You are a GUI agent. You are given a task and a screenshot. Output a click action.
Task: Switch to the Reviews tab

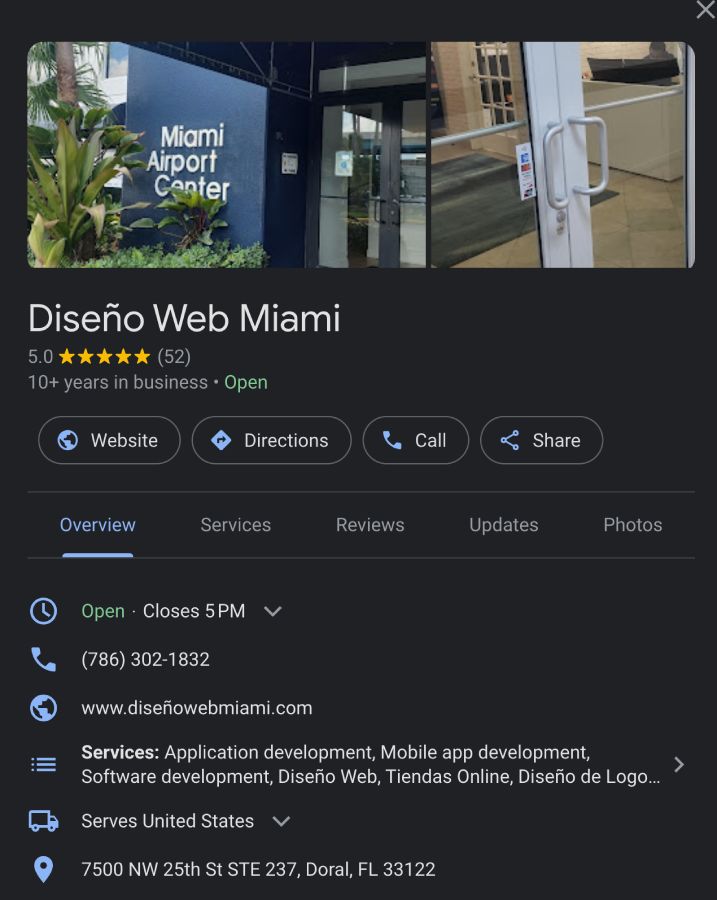pyautogui.click(x=370, y=525)
